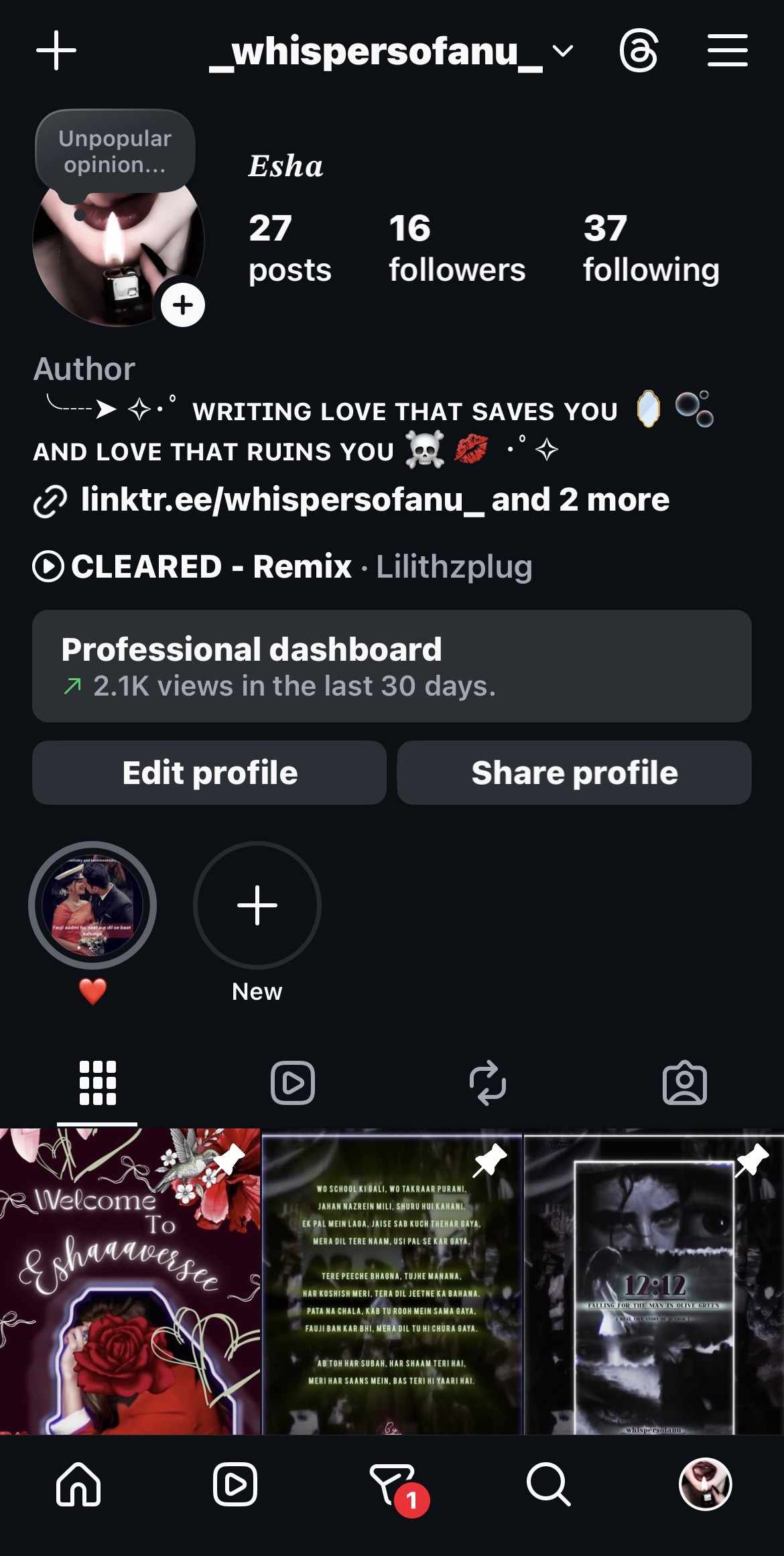The width and height of the screenshot is (784, 1556).
Task: Open the heart story highlight
Action: [92, 905]
